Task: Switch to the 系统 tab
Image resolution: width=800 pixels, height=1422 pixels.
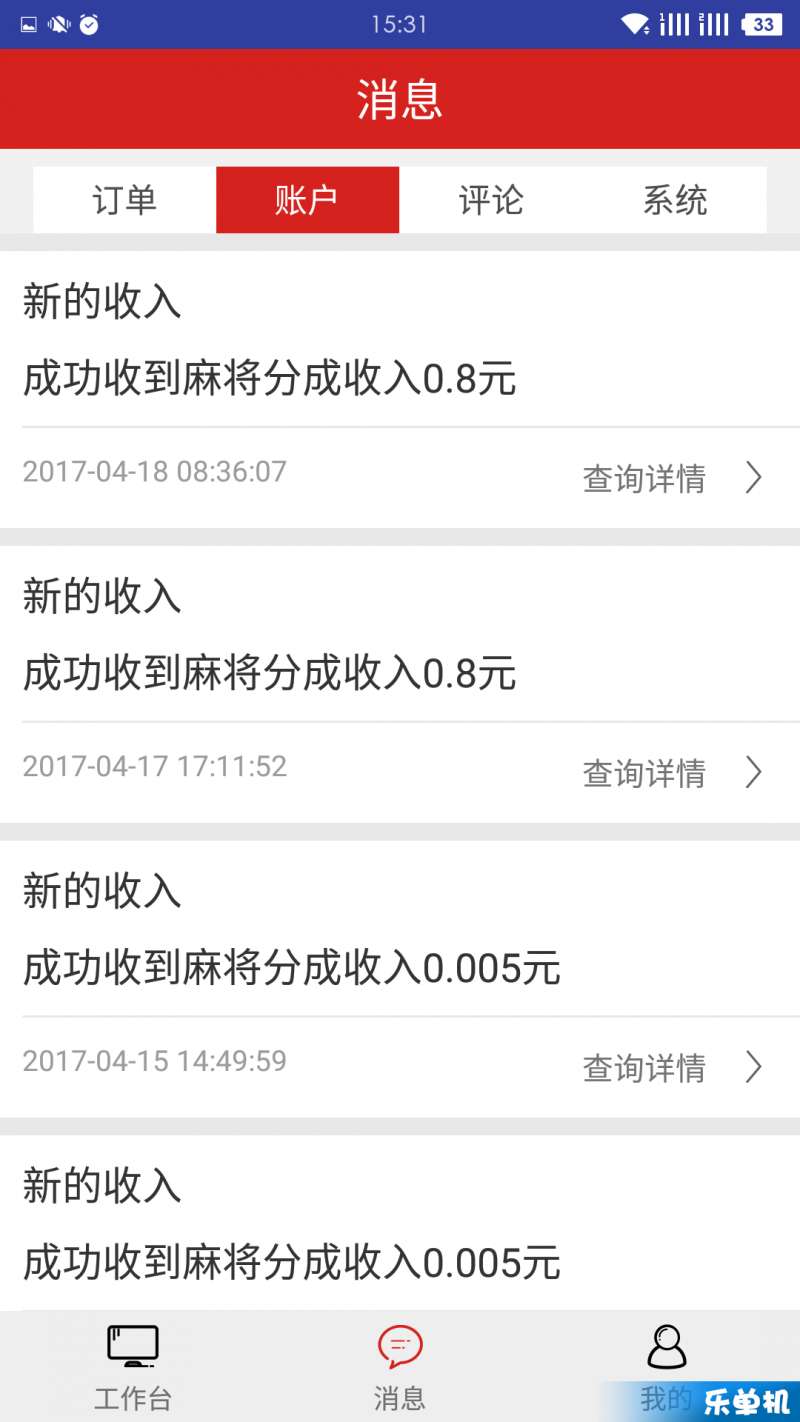Action: pos(674,200)
